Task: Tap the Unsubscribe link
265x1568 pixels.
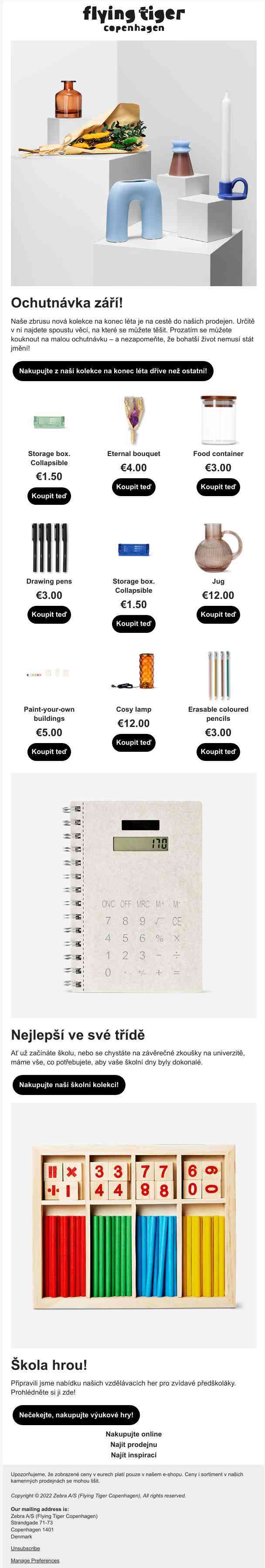Action: click(25, 1548)
